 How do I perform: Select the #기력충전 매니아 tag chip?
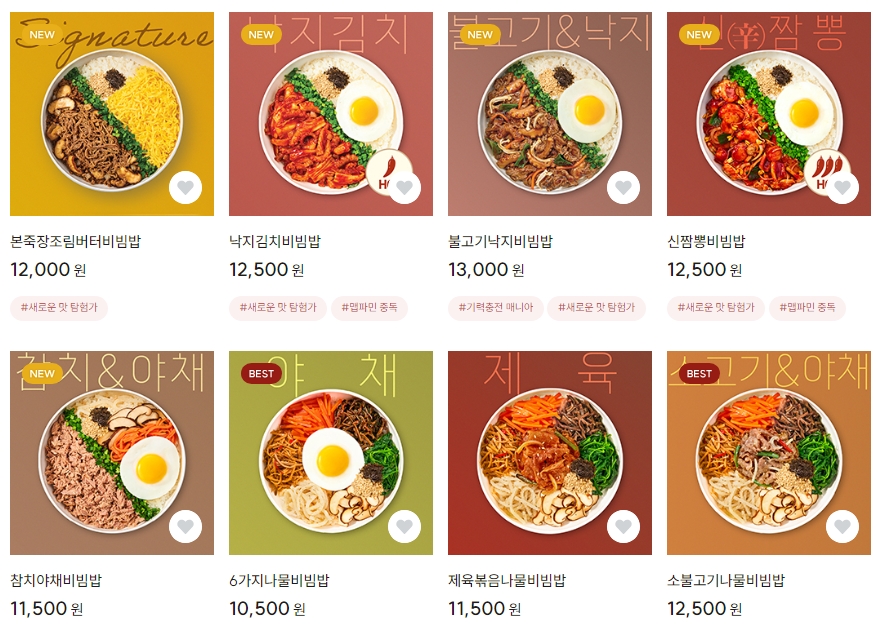[x=495, y=308]
